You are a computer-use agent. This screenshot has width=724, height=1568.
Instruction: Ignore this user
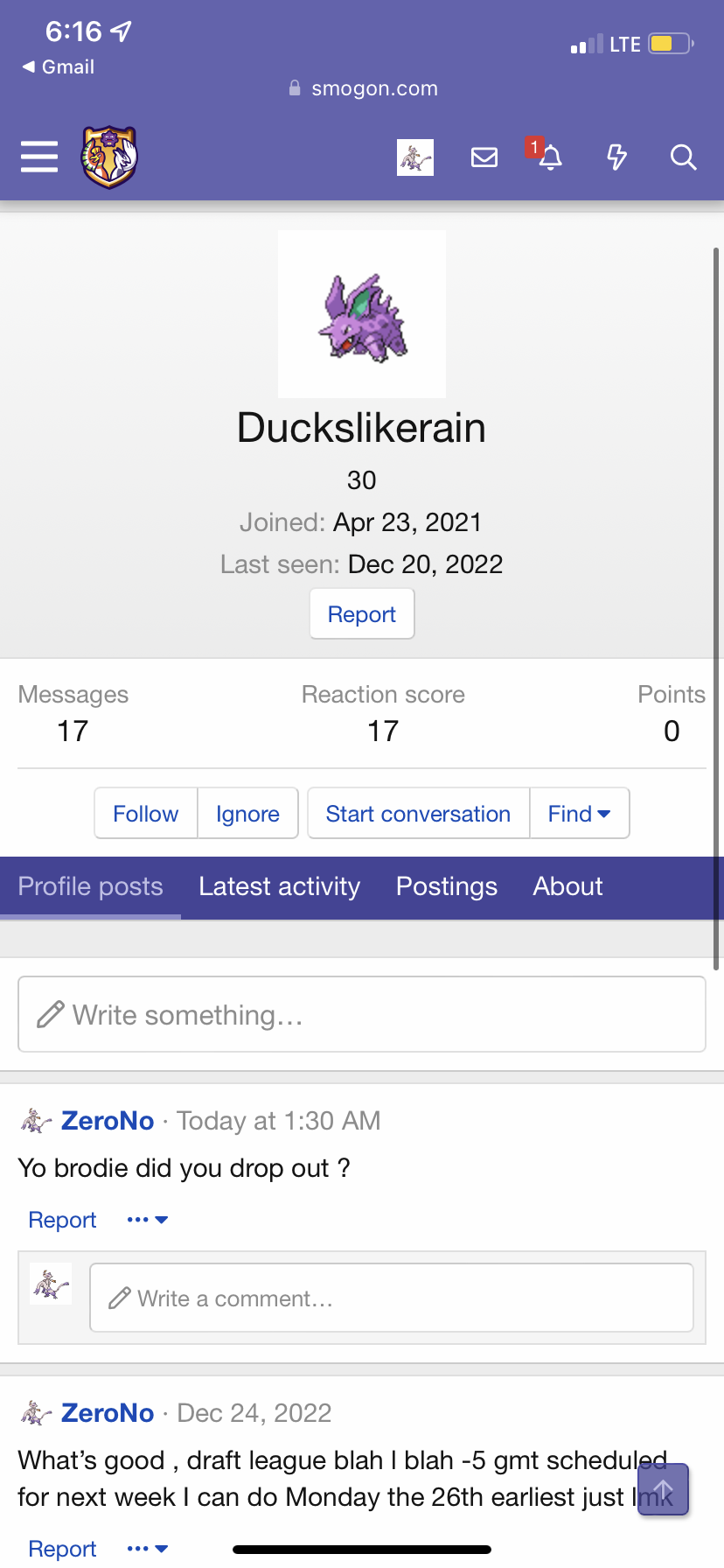coord(247,814)
